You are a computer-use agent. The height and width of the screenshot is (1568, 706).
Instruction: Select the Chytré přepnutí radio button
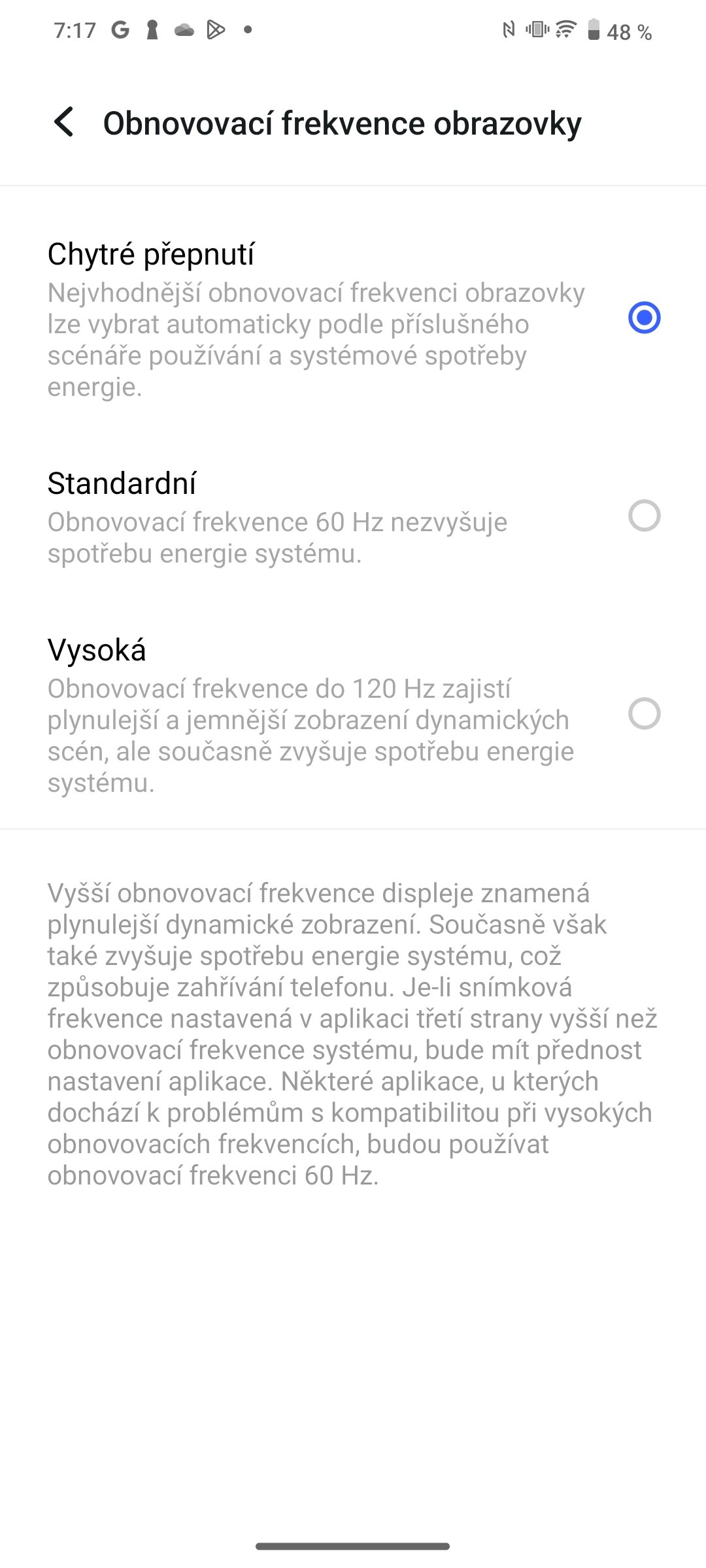[x=645, y=318]
